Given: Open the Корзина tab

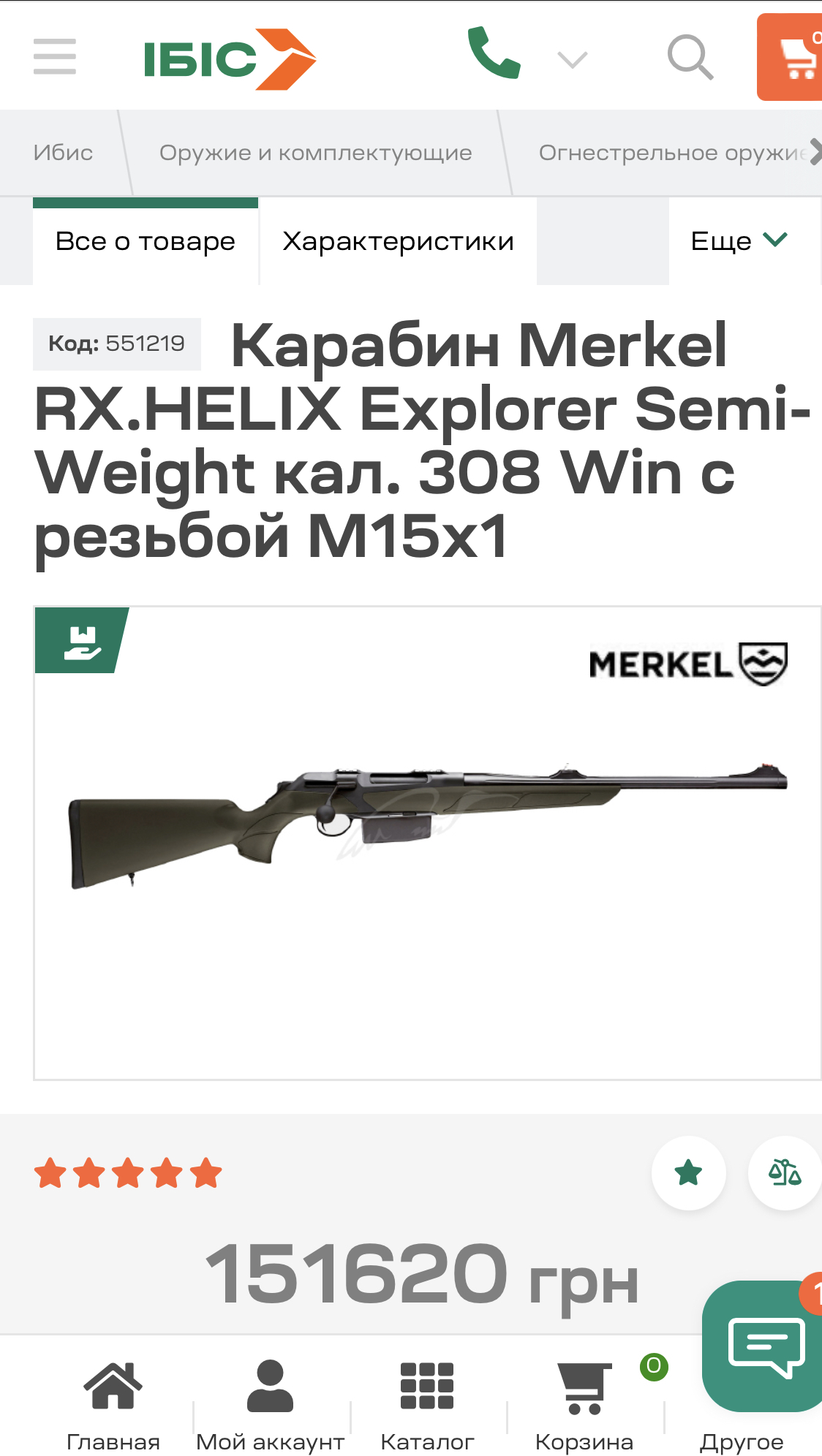Looking at the screenshot, I should point(584,1404).
